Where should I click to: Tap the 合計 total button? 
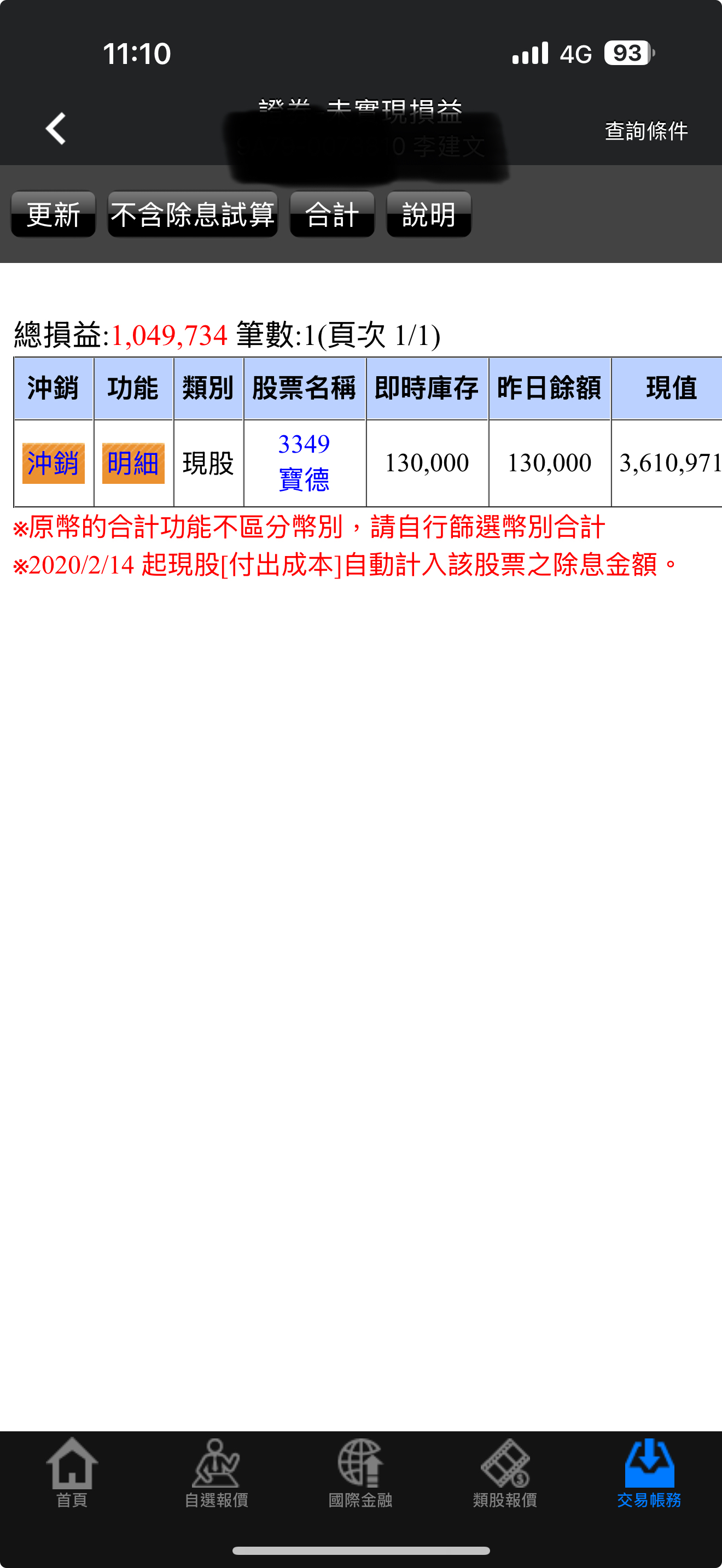point(332,214)
